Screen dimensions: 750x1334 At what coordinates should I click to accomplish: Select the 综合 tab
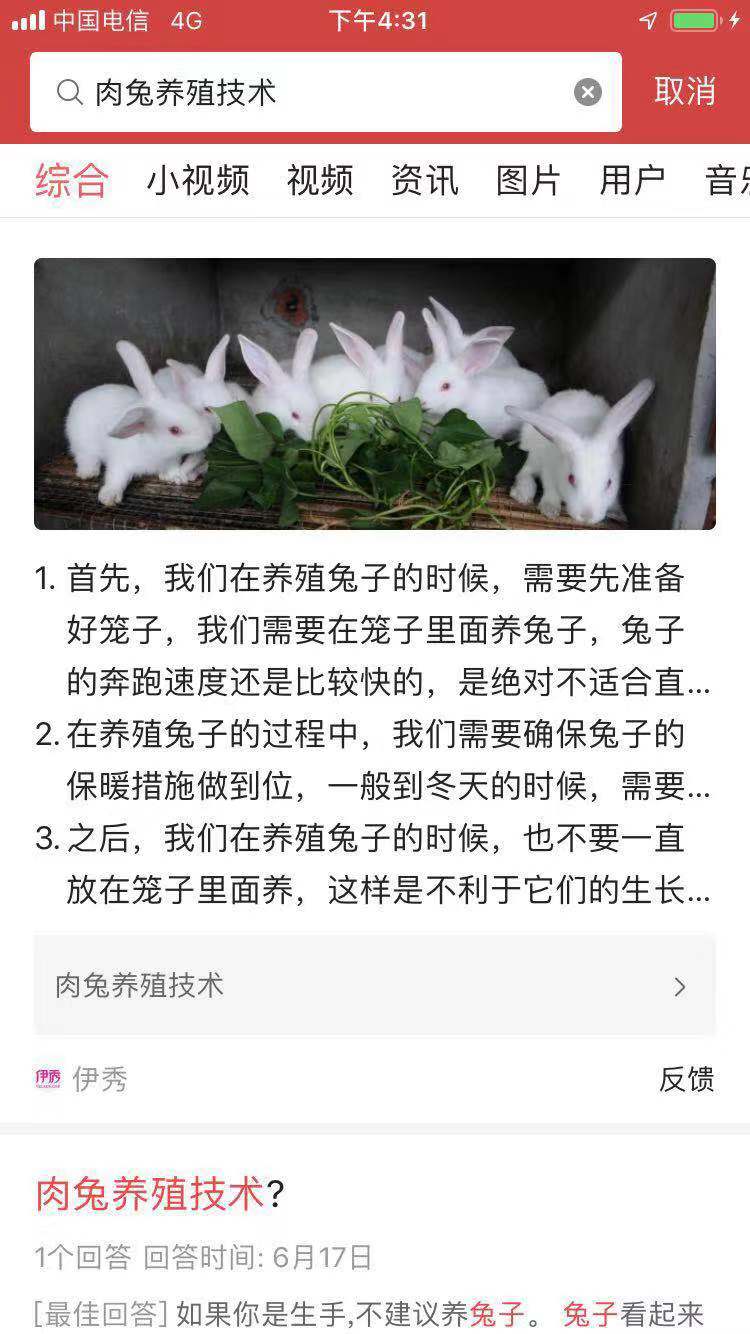coord(72,181)
